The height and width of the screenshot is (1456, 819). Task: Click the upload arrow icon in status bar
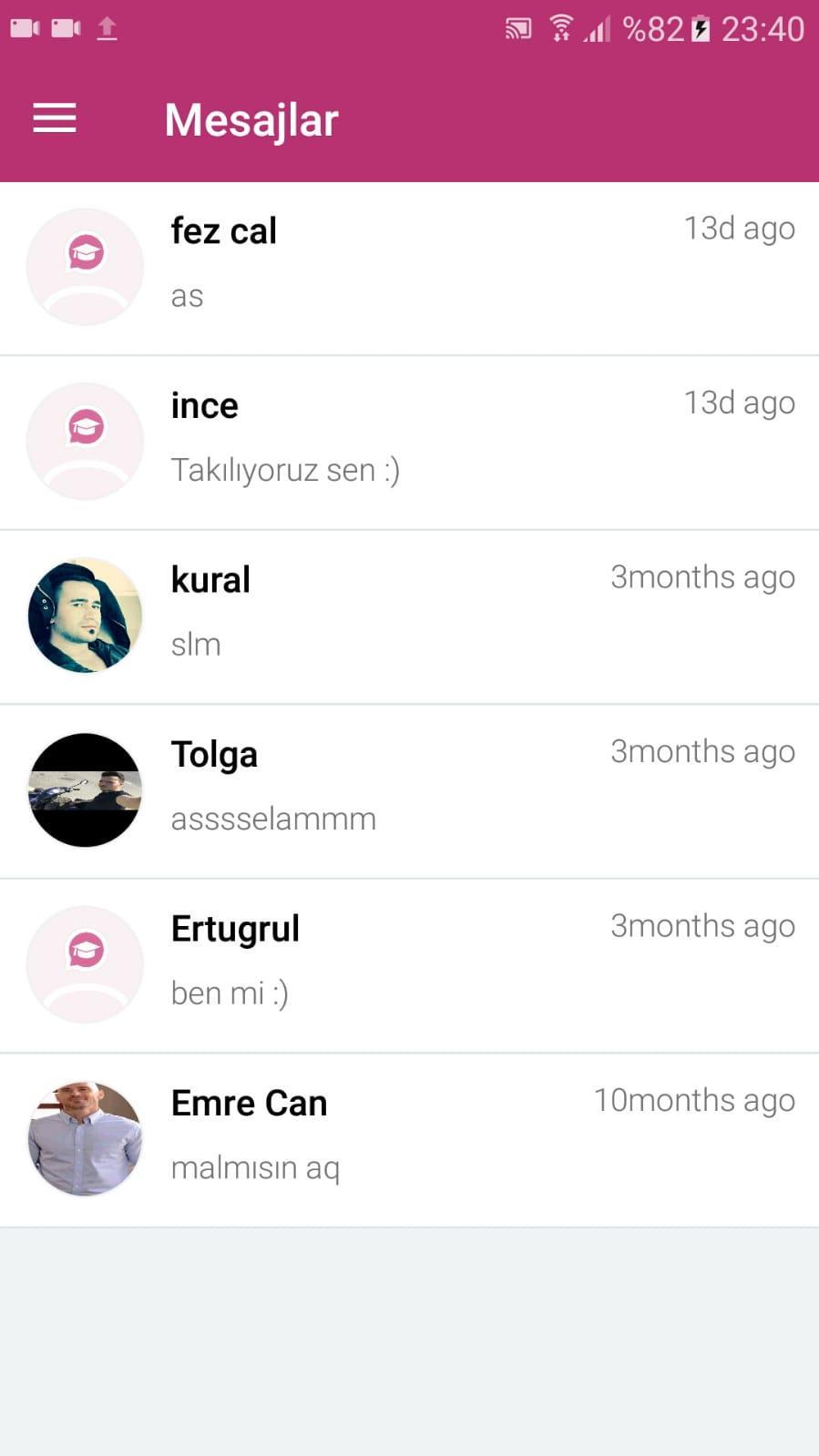(107, 27)
